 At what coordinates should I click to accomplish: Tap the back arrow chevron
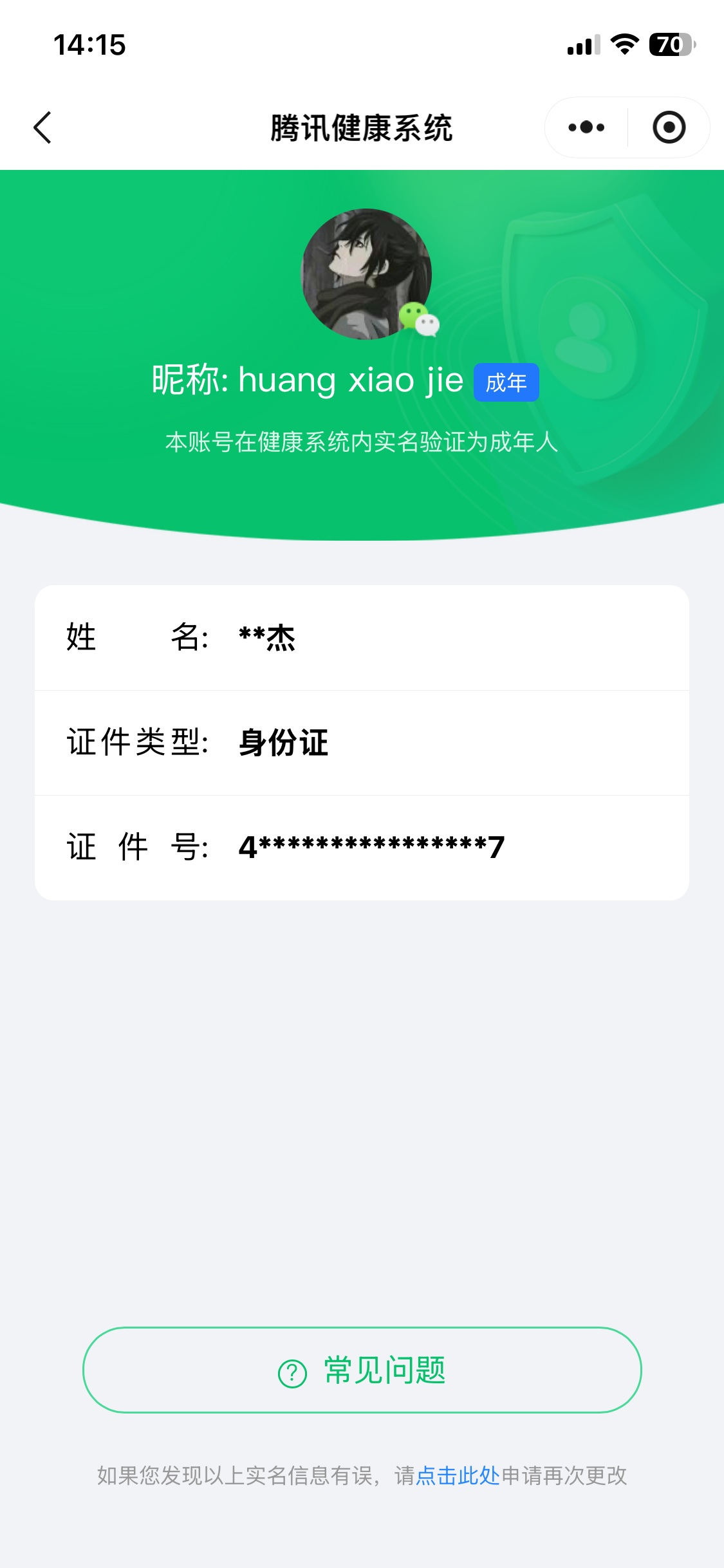point(41,127)
